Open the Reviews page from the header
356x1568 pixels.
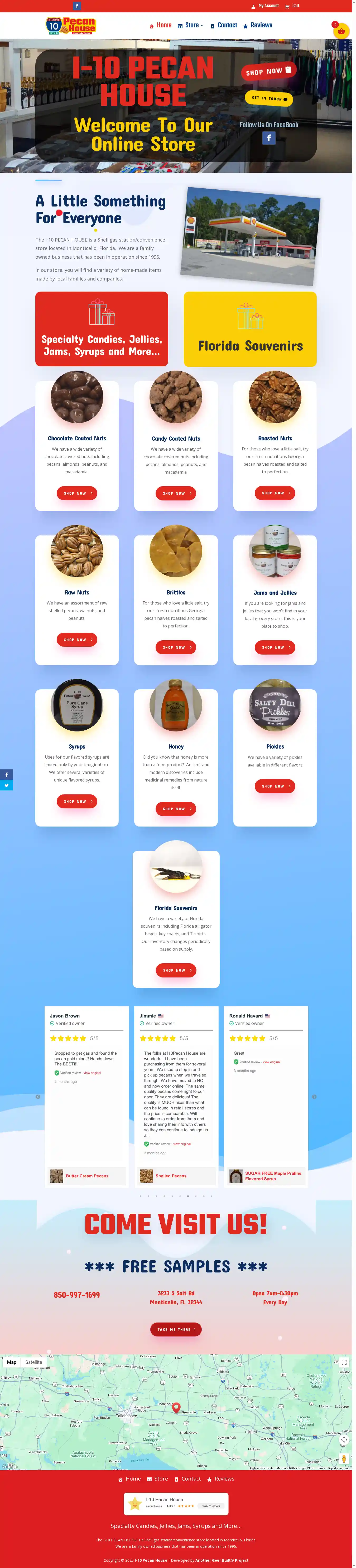point(258,26)
